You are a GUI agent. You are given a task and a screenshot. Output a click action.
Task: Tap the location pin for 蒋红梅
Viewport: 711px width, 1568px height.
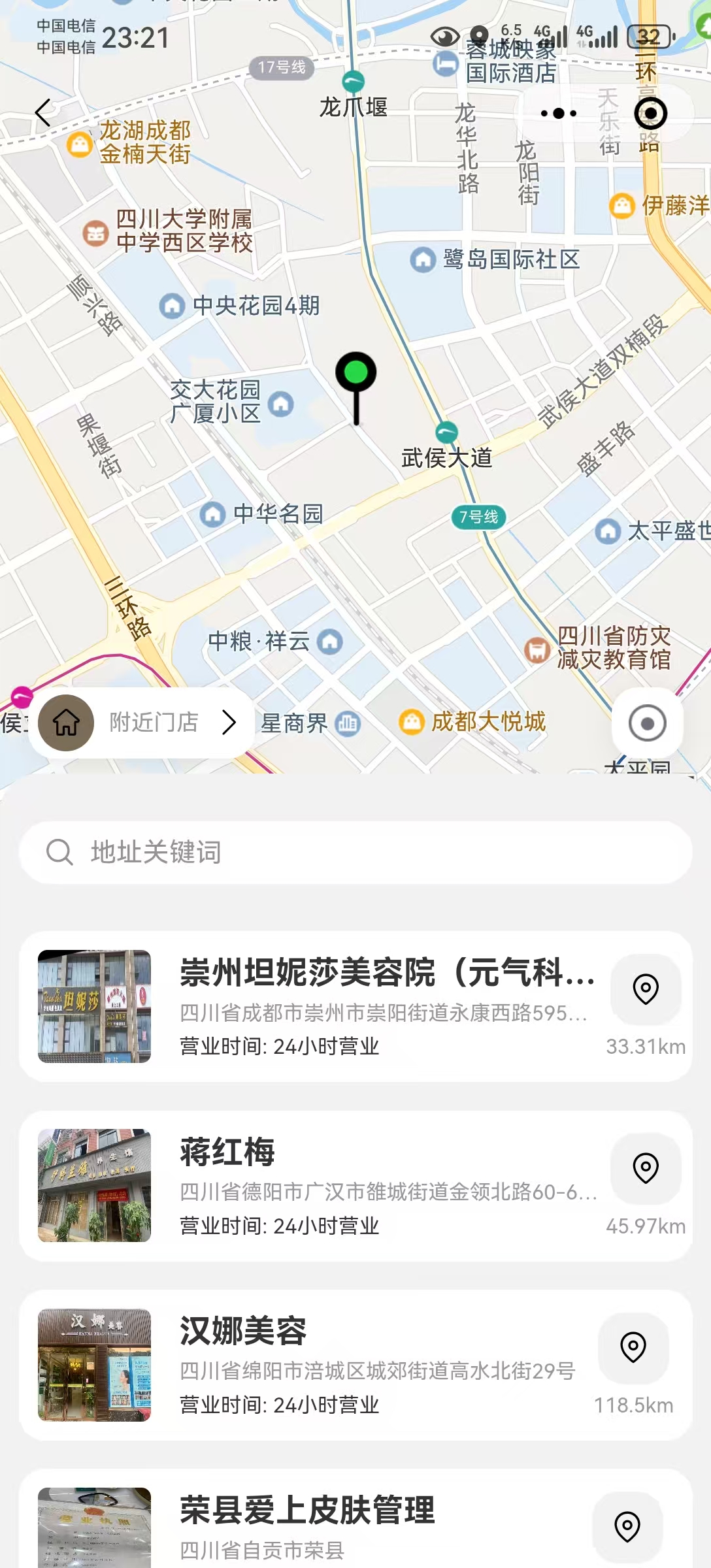pos(646,1168)
